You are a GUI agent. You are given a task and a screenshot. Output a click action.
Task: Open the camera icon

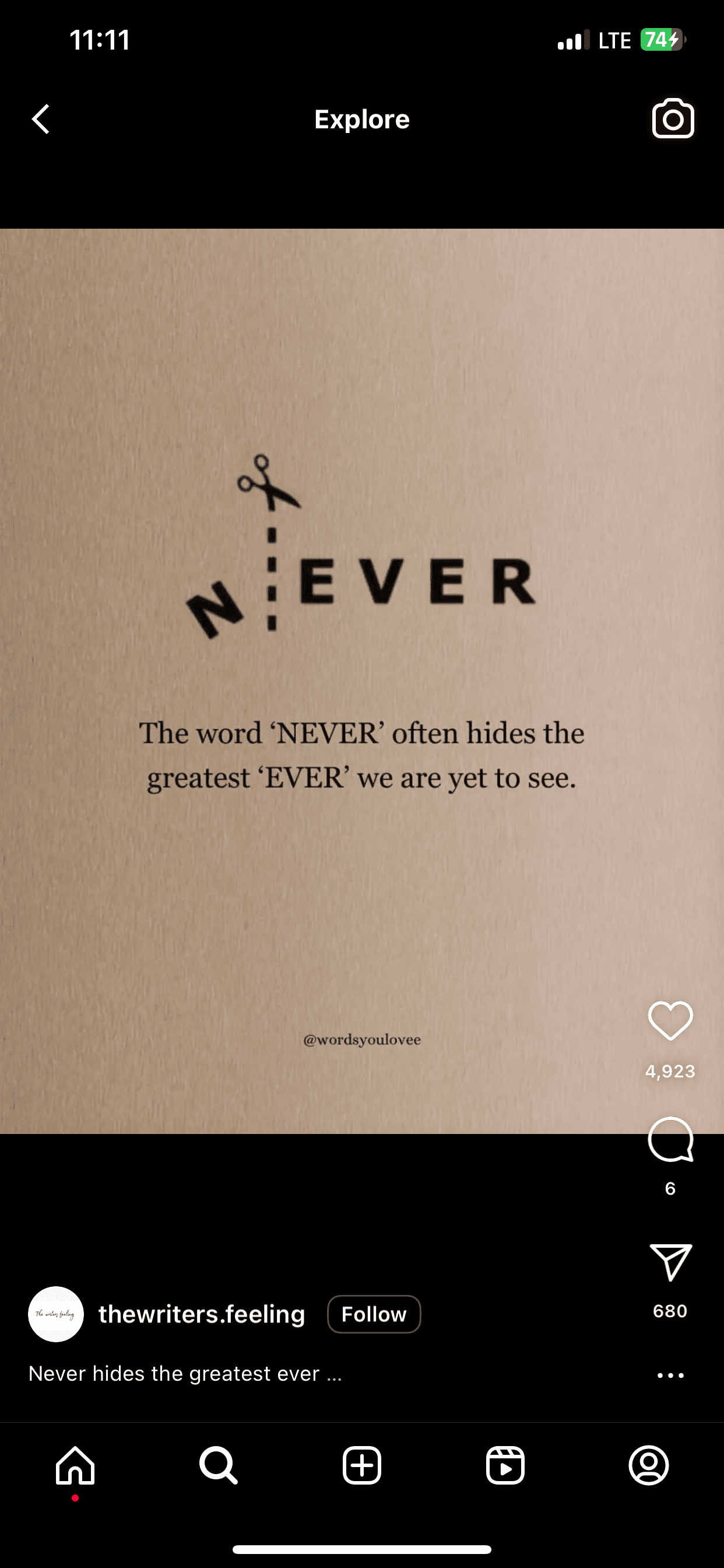pos(672,118)
